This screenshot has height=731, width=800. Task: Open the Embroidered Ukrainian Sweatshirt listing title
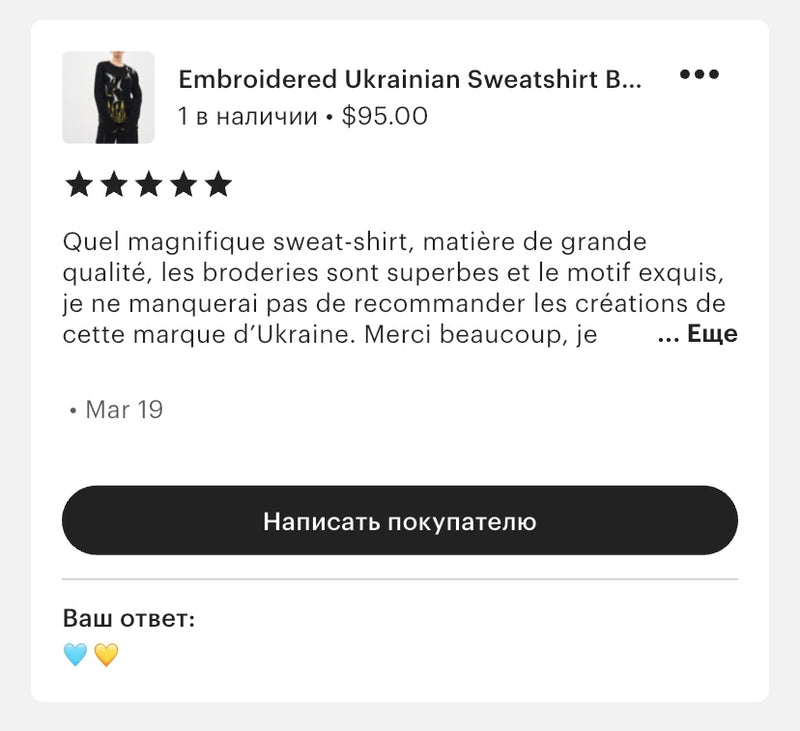[409, 79]
